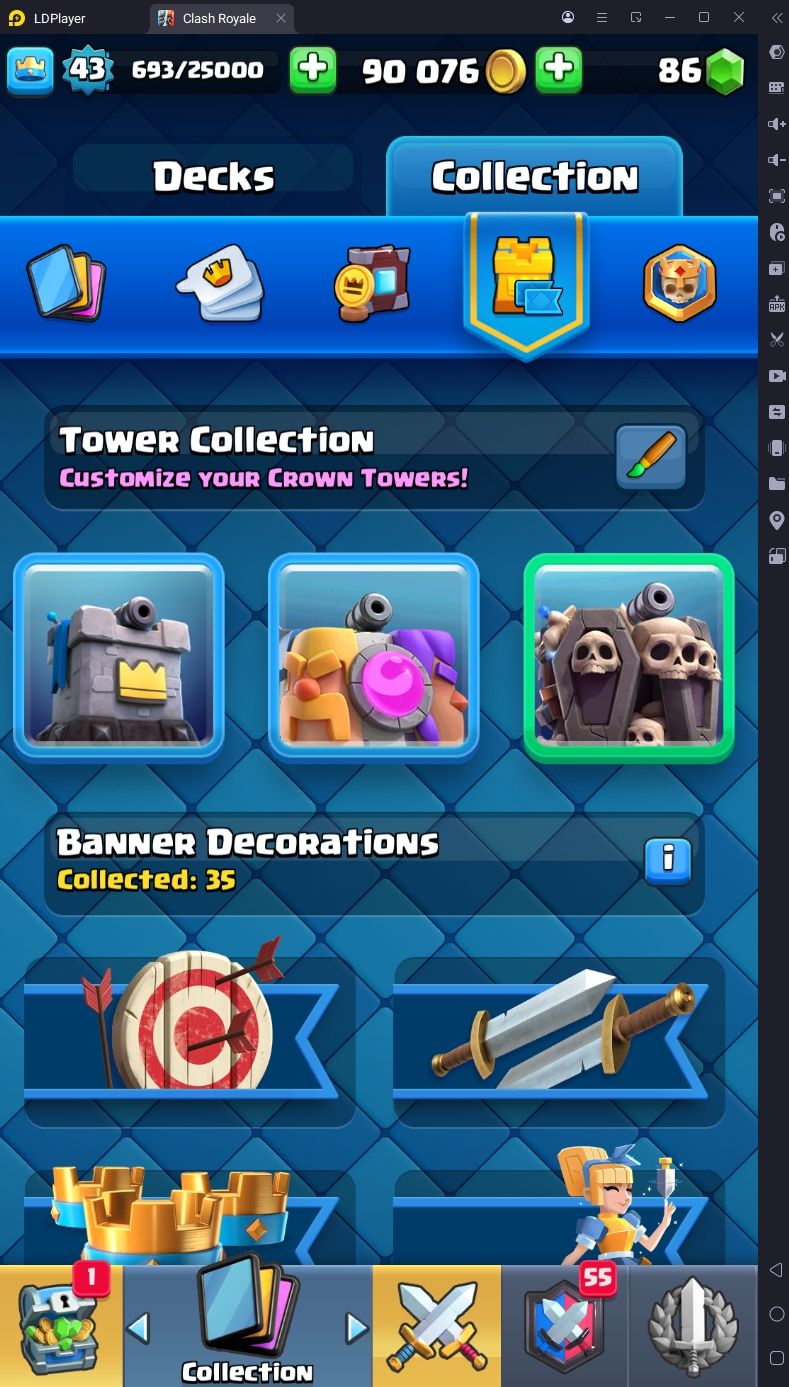This screenshot has height=1387, width=789.
Task: Go to the Battle crossed-swords tab
Action: (436, 1327)
